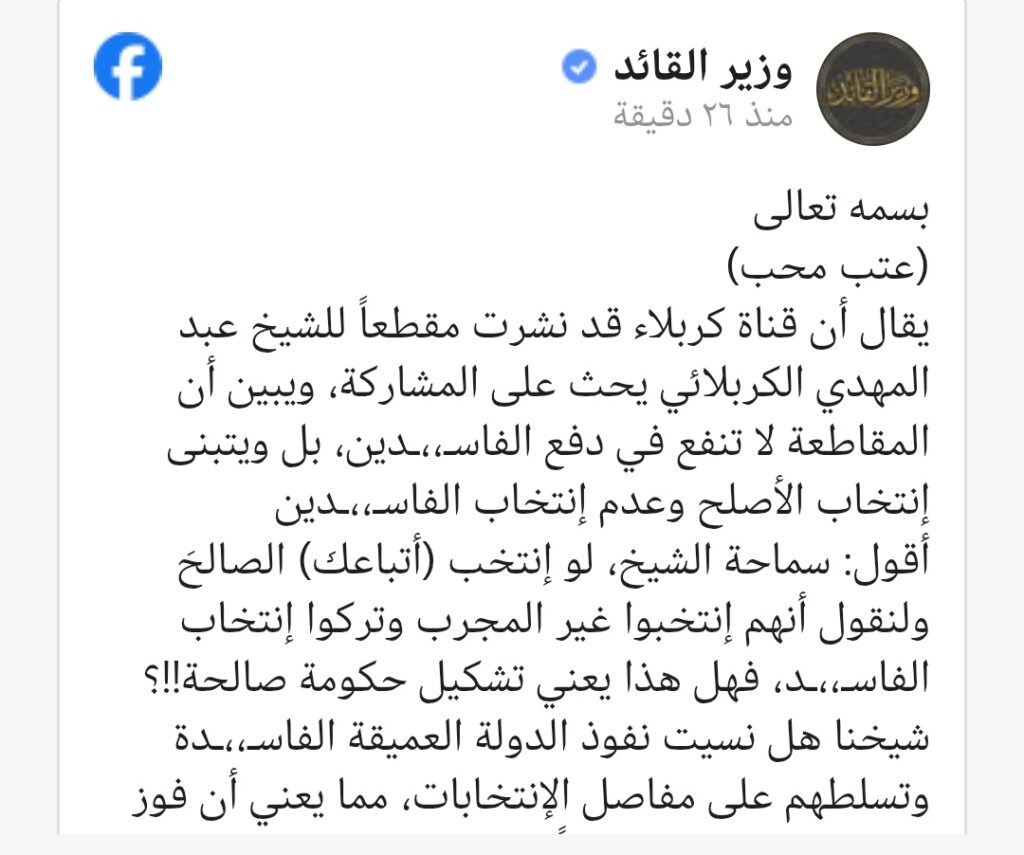1024x855 pixels.
Task: Tap the وزير القائد page name
Action: tap(700, 69)
